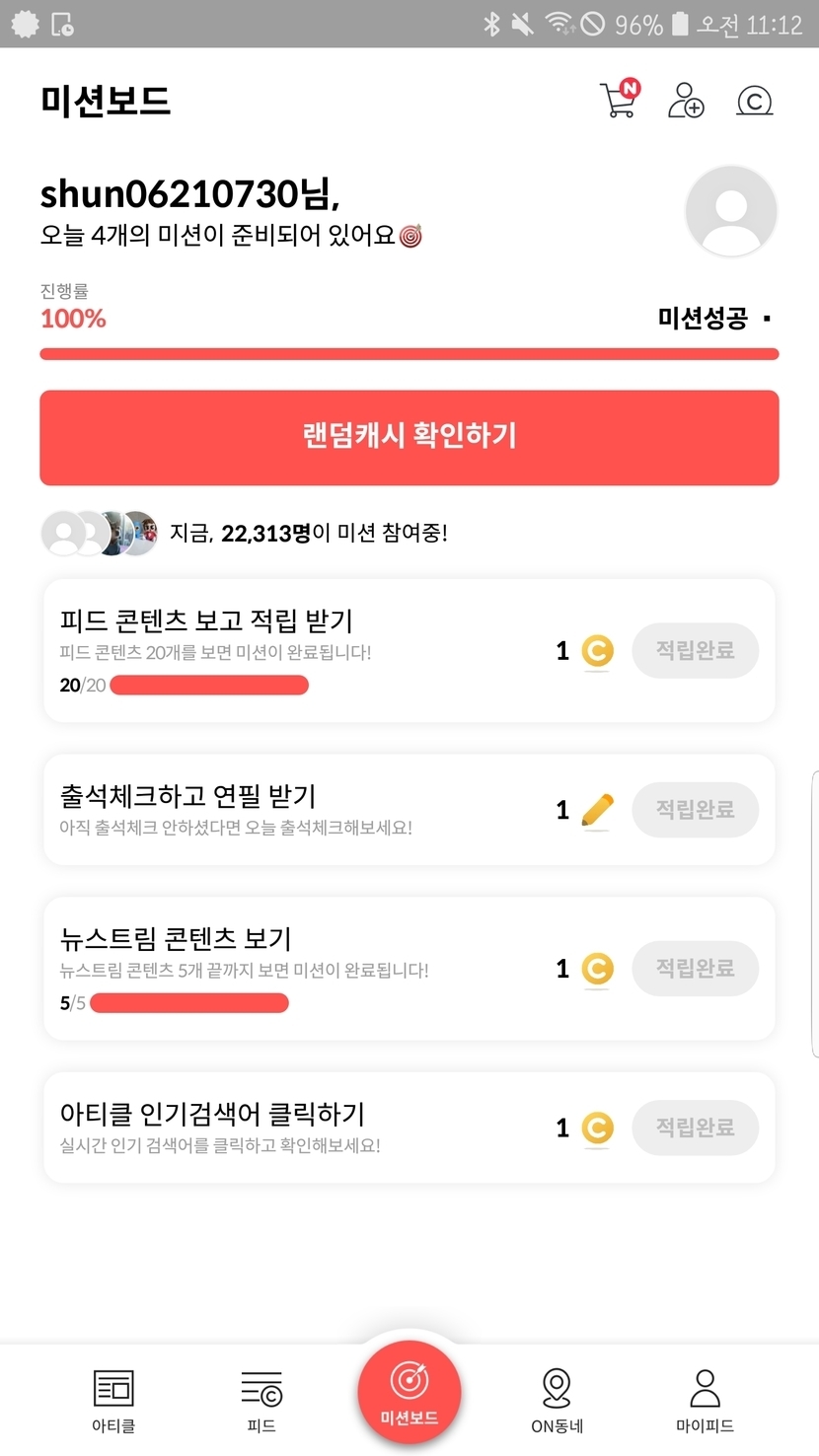This screenshot has height=1456, width=819.
Task: Open 출석체크하고 연필 받기 mission card
Action: [296, 810]
